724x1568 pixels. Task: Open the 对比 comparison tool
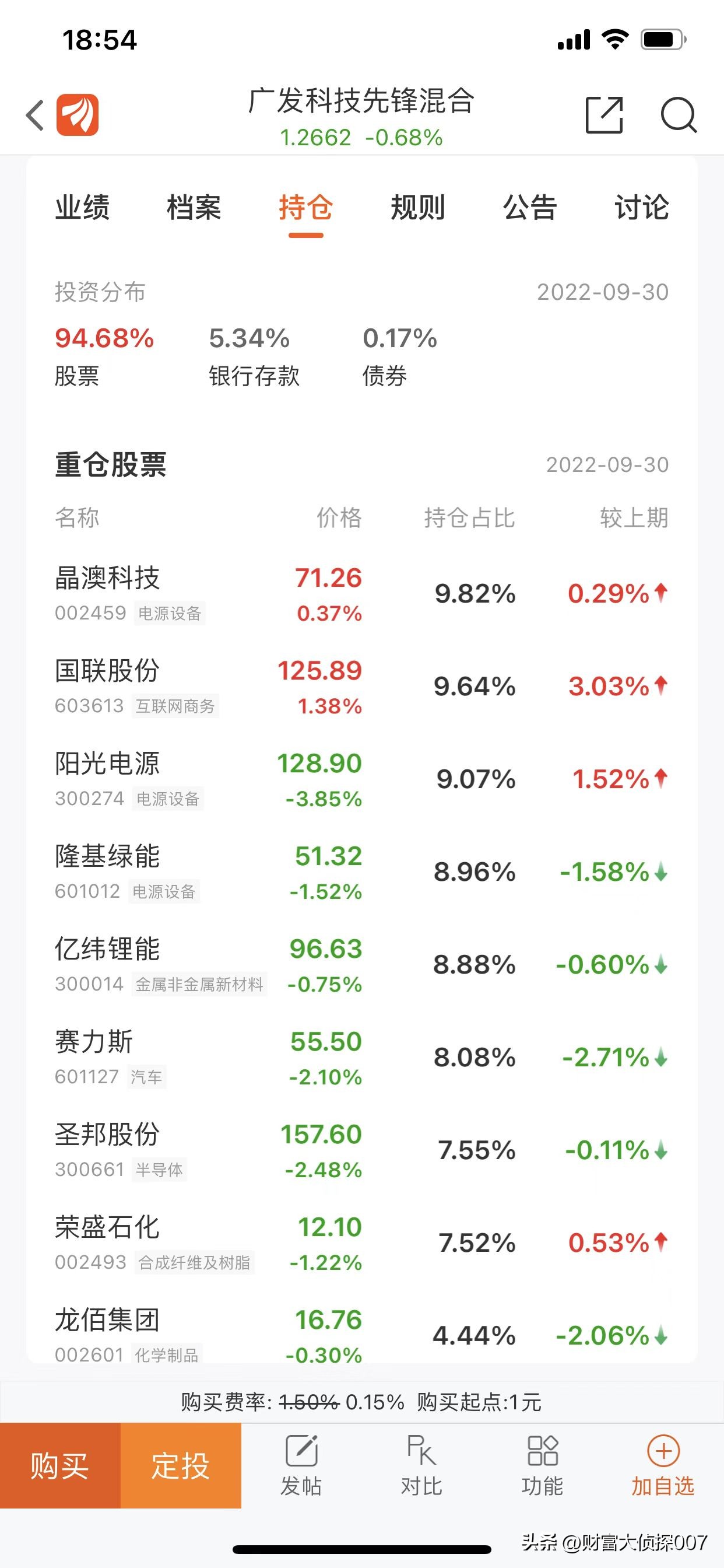click(x=421, y=1465)
